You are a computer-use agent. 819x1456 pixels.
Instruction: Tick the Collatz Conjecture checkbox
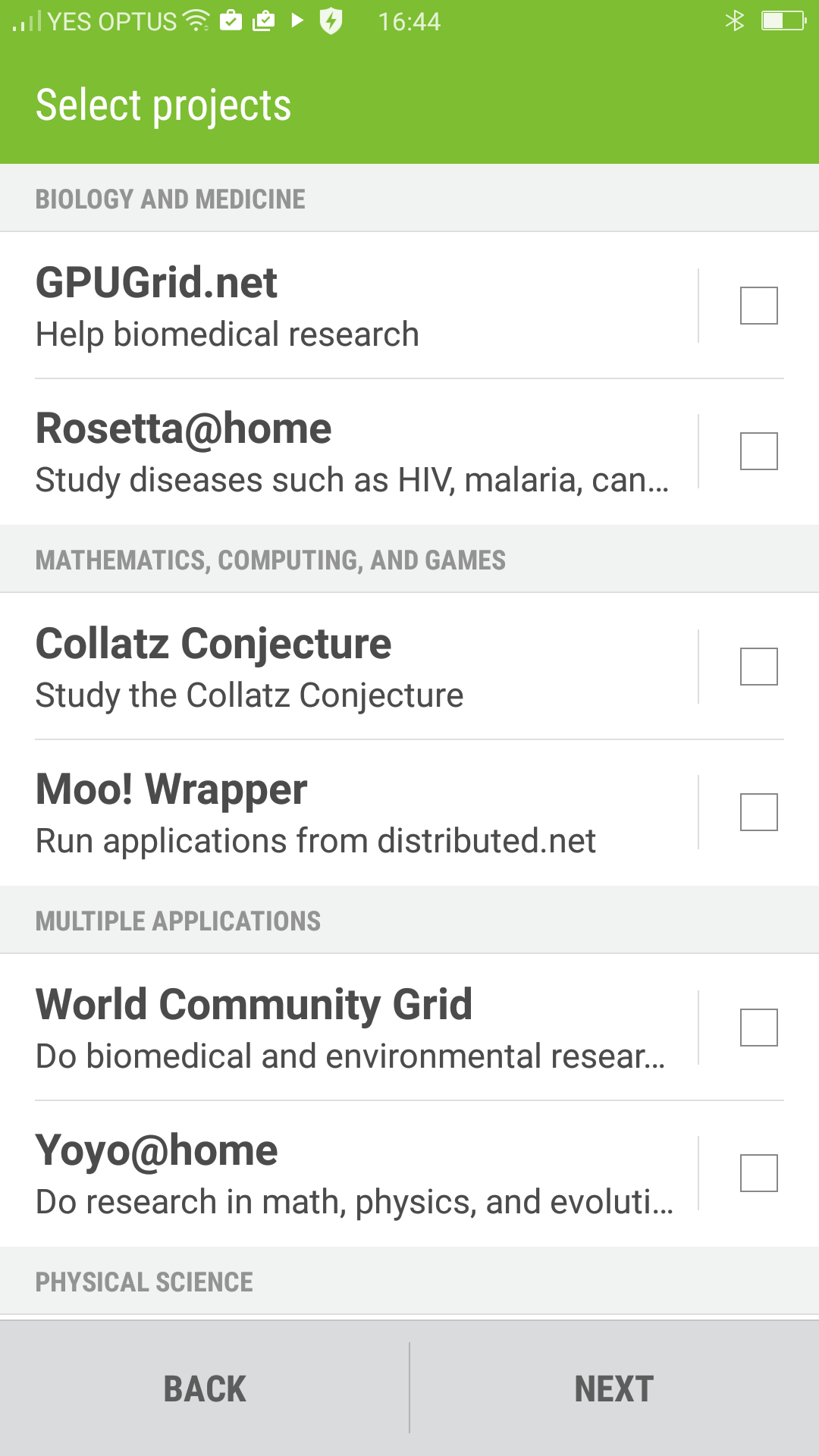coord(759,667)
